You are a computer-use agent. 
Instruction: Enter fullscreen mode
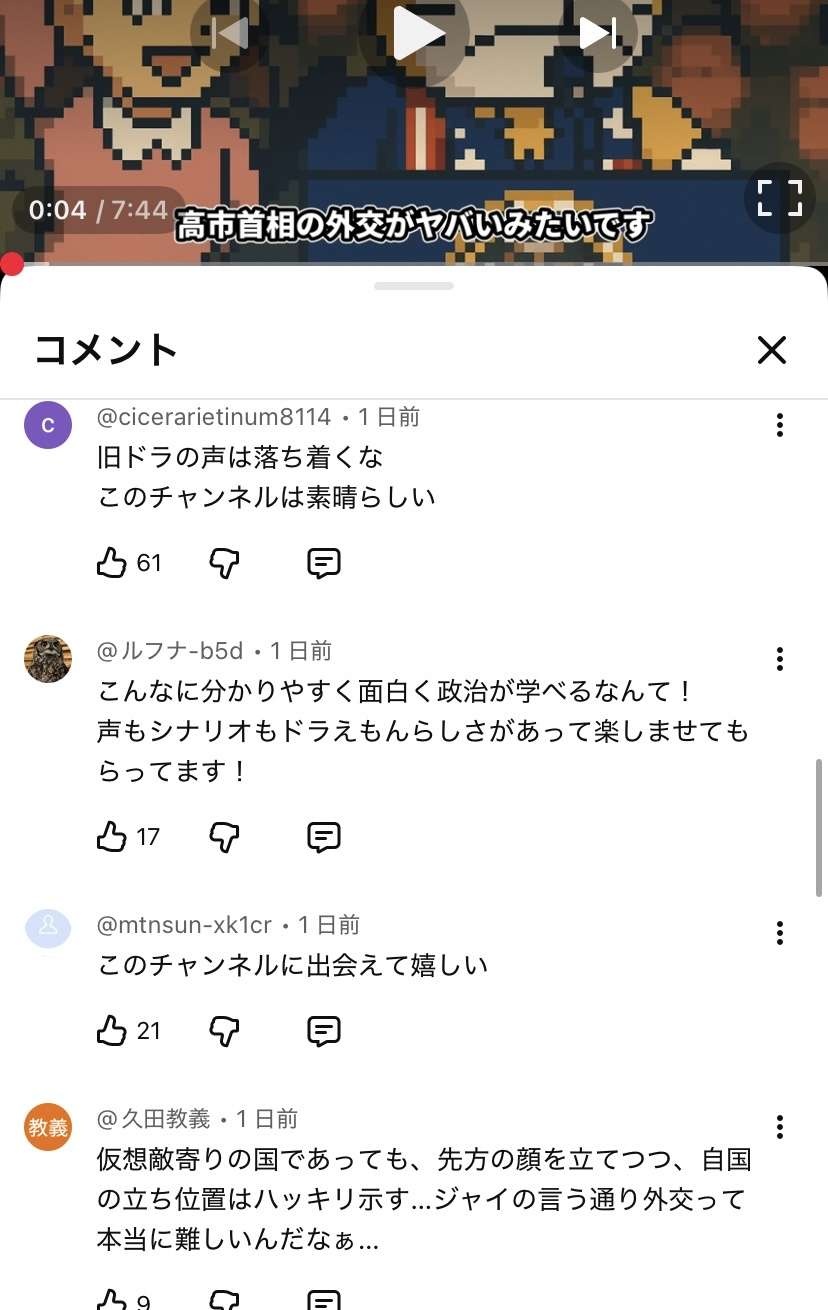coord(779,197)
